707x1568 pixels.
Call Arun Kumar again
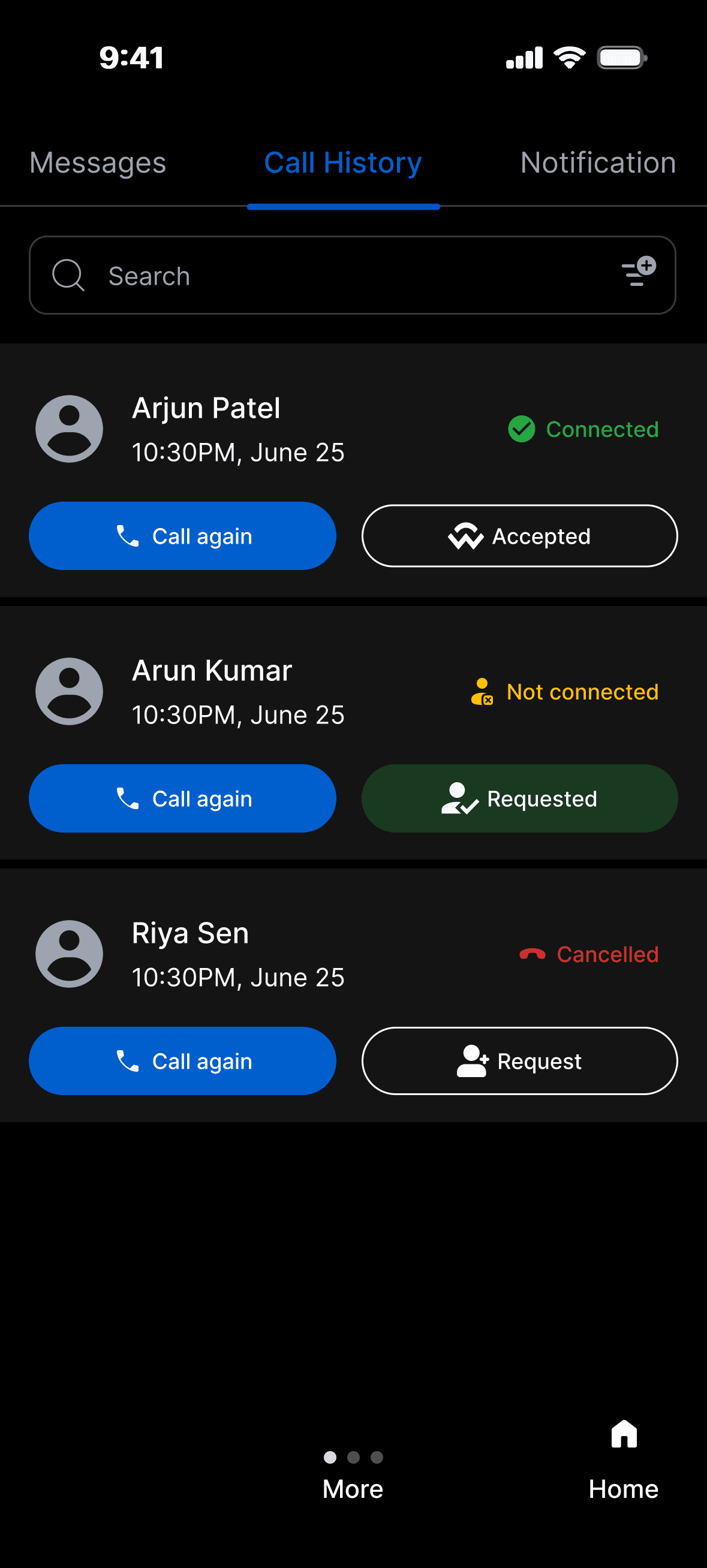(183, 798)
